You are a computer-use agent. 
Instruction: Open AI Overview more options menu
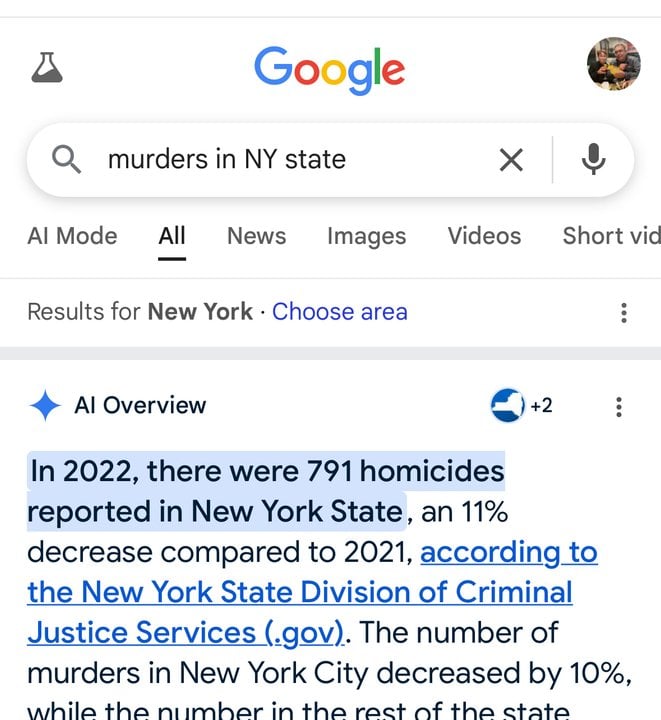(x=619, y=406)
